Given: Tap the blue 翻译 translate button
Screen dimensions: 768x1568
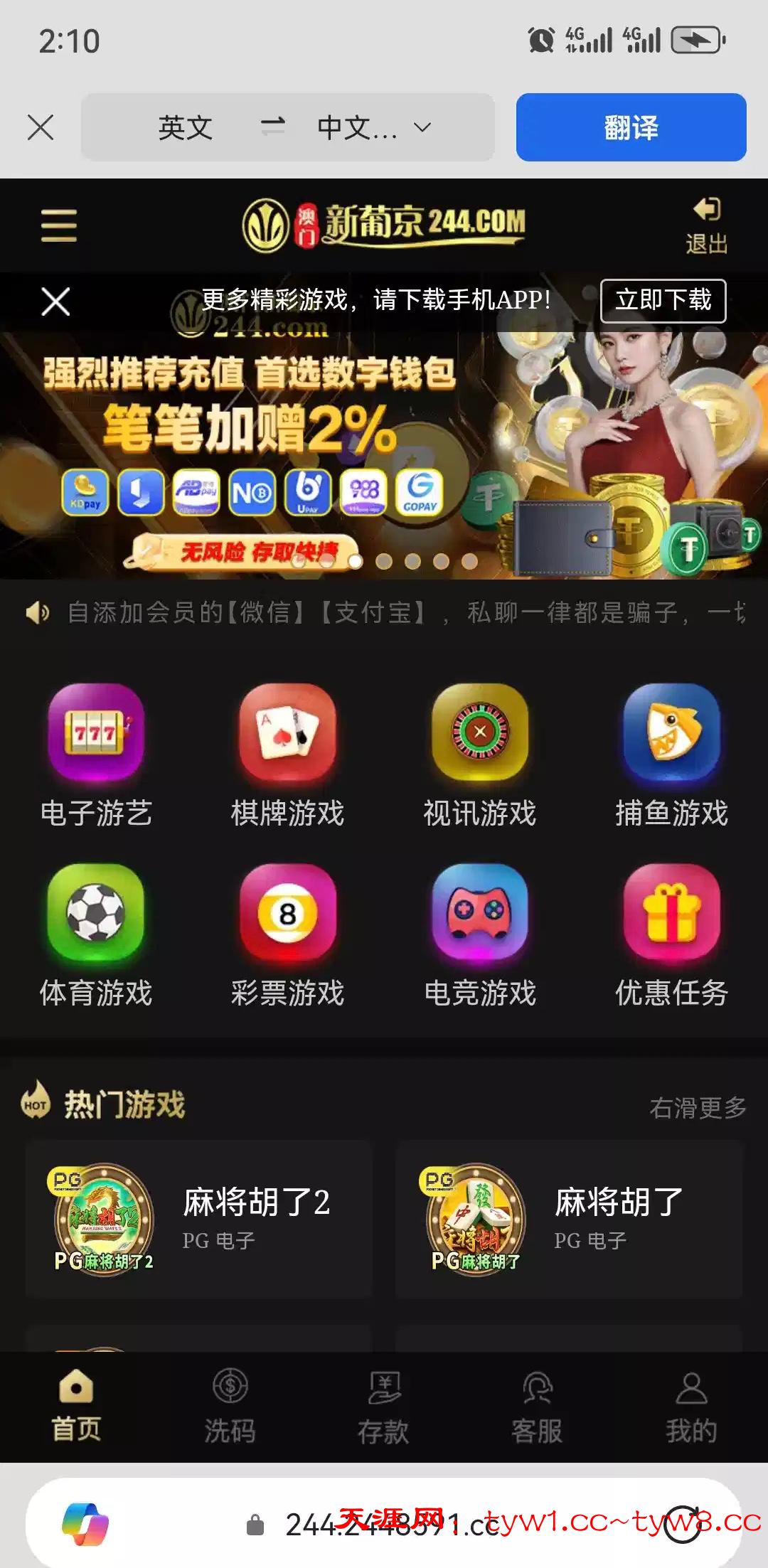Looking at the screenshot, I should coord(631,128).
